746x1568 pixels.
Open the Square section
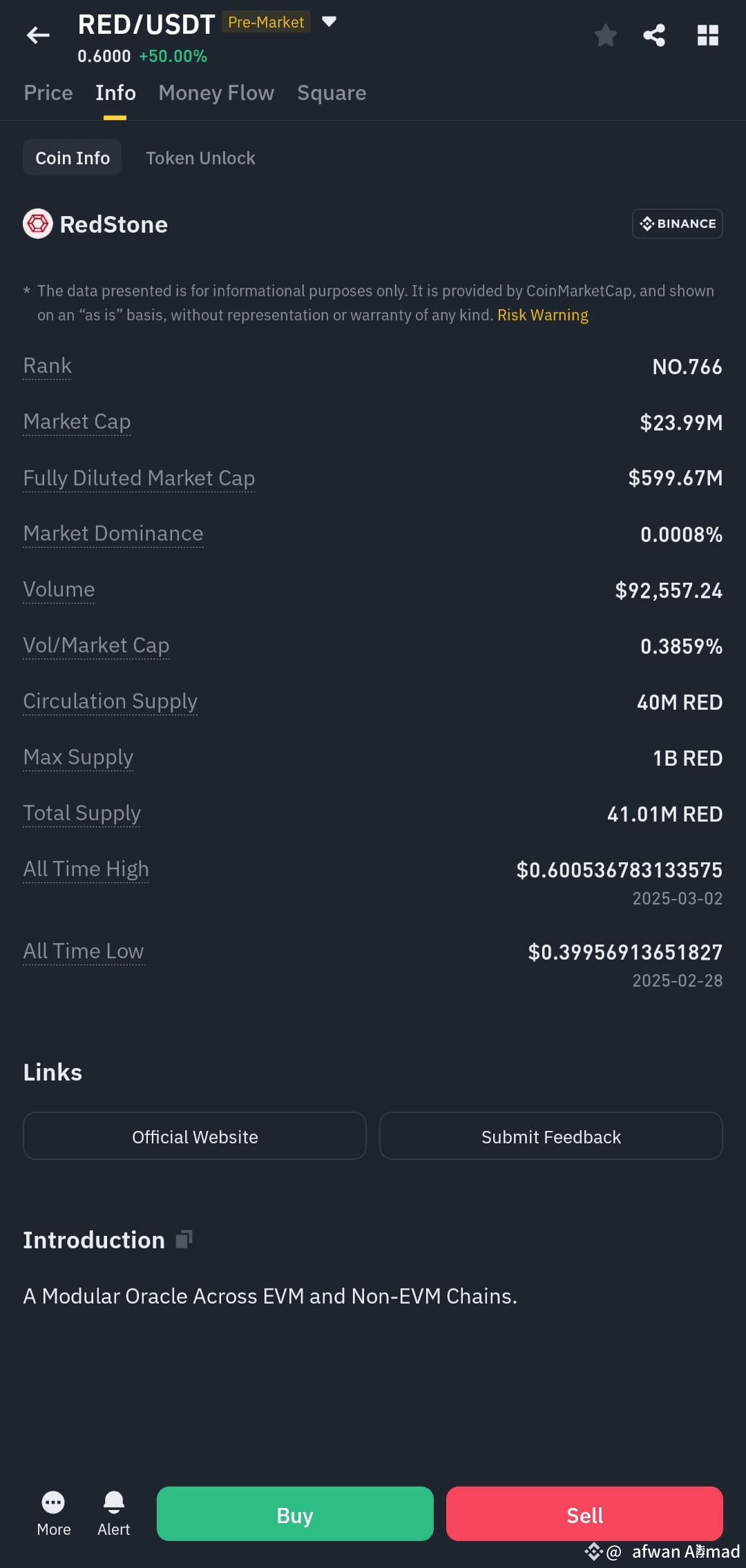coord(332,93)
